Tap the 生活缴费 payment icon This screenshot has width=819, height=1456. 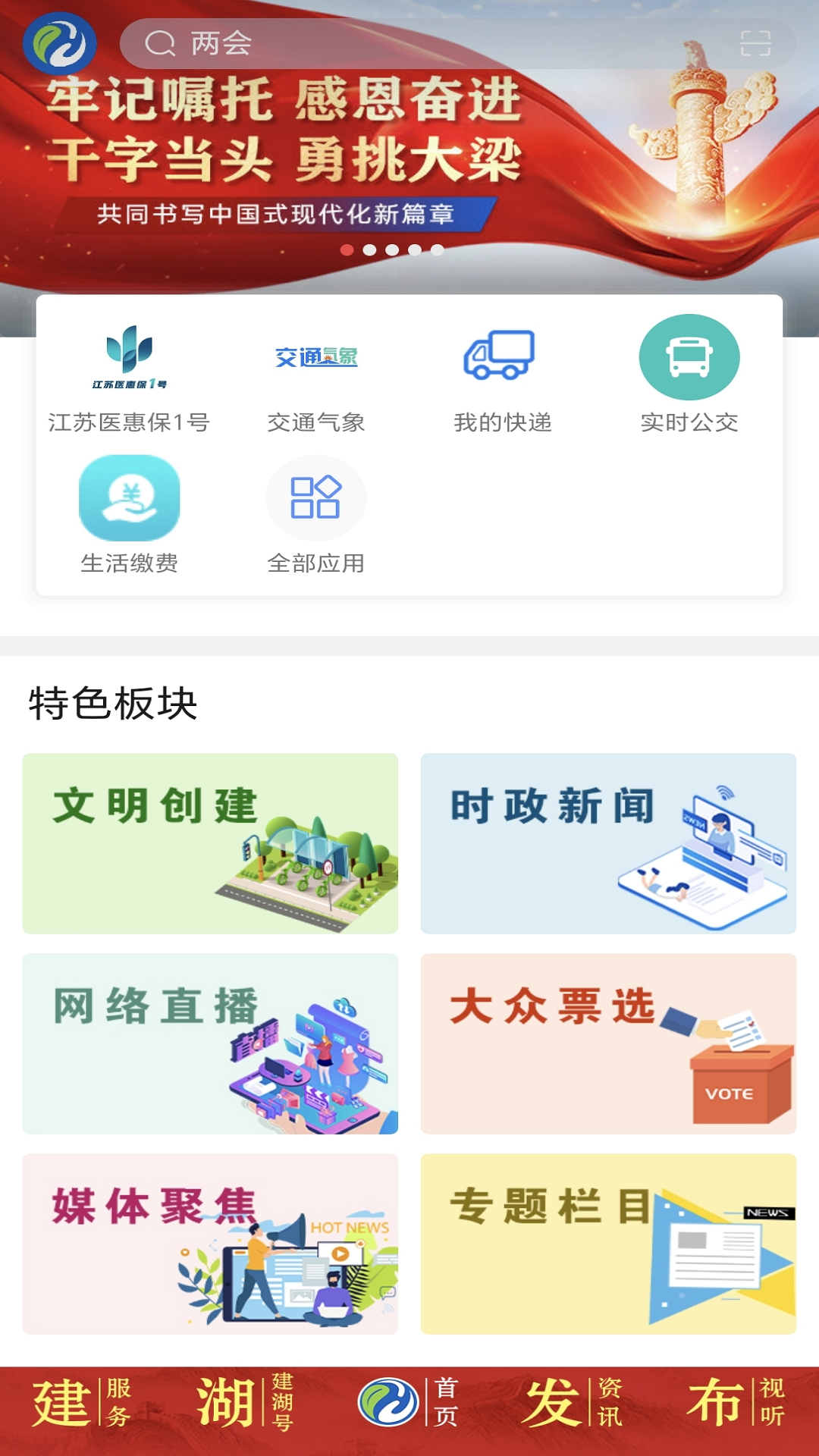point(130,497)
